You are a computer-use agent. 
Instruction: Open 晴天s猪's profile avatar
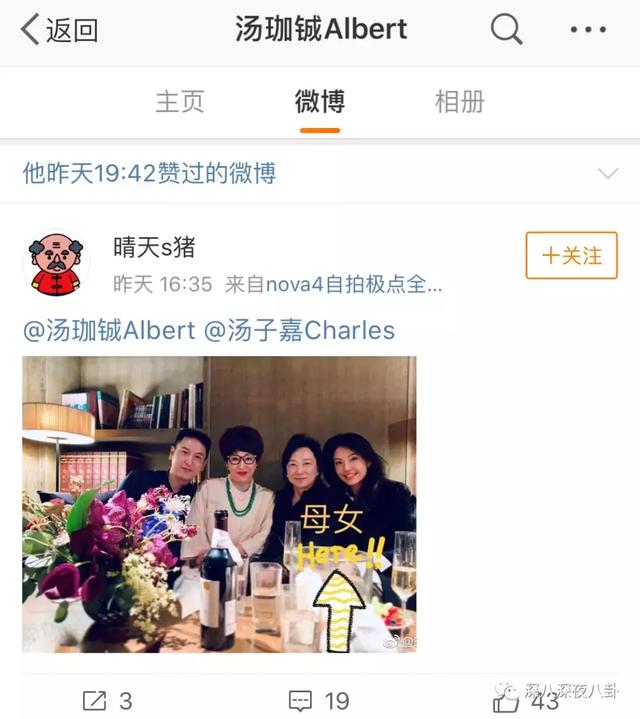[56, 265]
